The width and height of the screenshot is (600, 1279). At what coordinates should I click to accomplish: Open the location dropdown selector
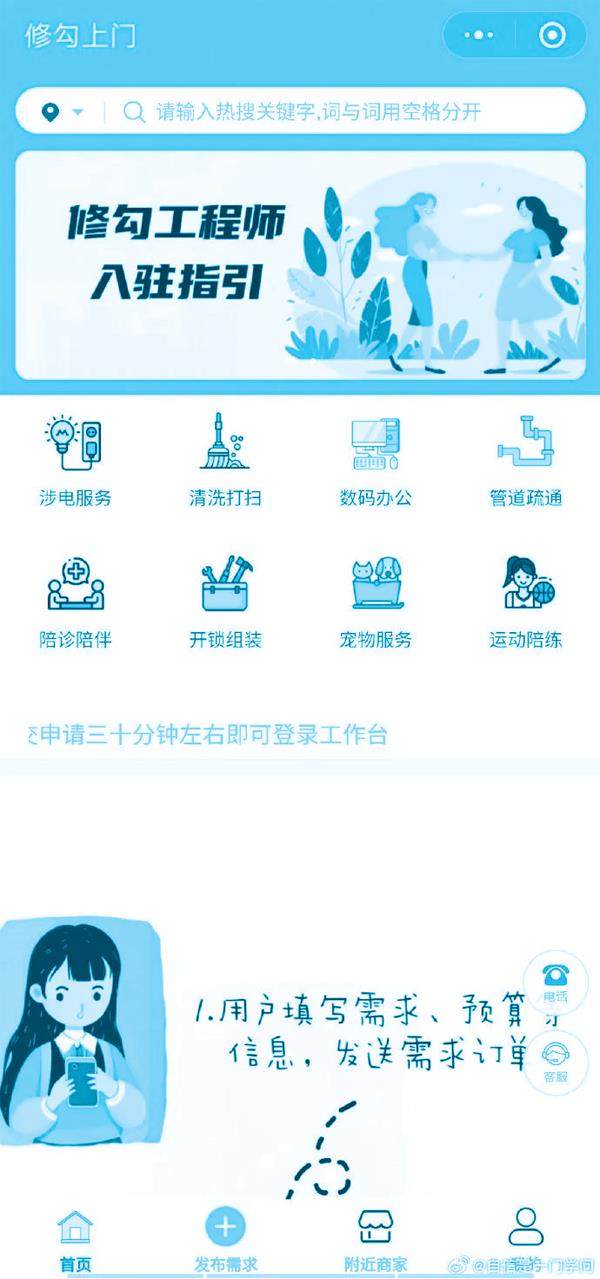click(62, 112)
